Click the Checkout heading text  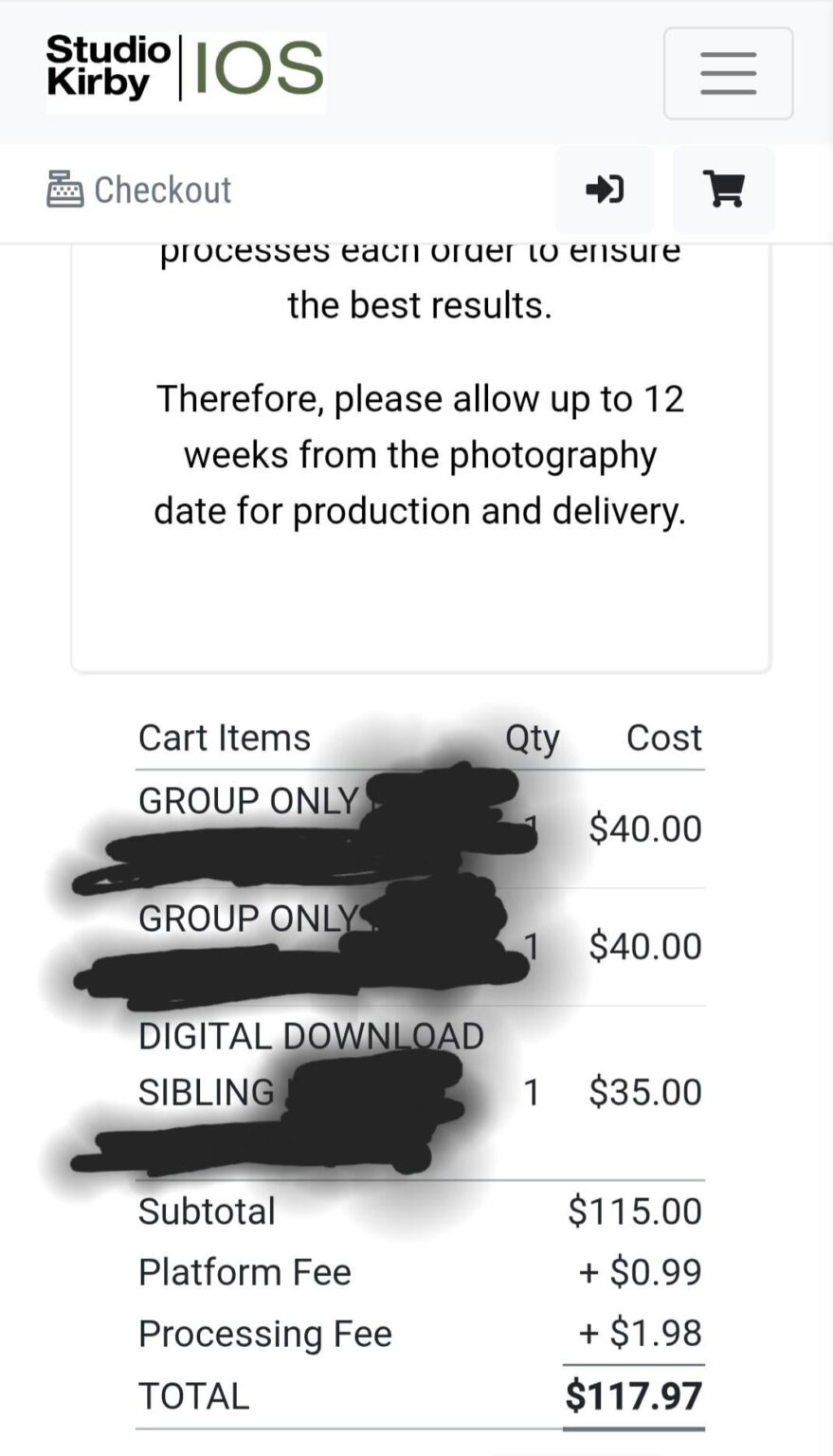tap(162, 191)
